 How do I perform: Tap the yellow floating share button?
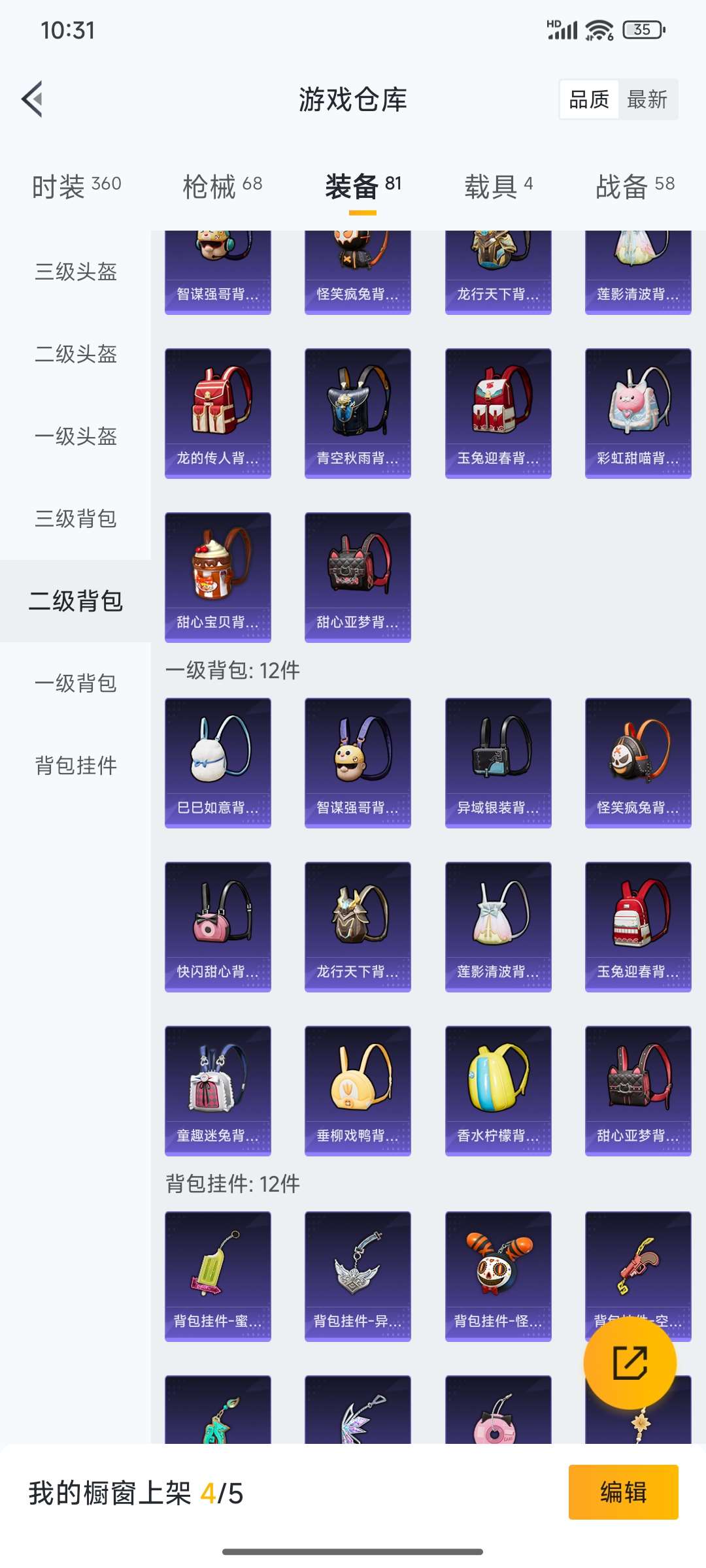point(630,1363)
